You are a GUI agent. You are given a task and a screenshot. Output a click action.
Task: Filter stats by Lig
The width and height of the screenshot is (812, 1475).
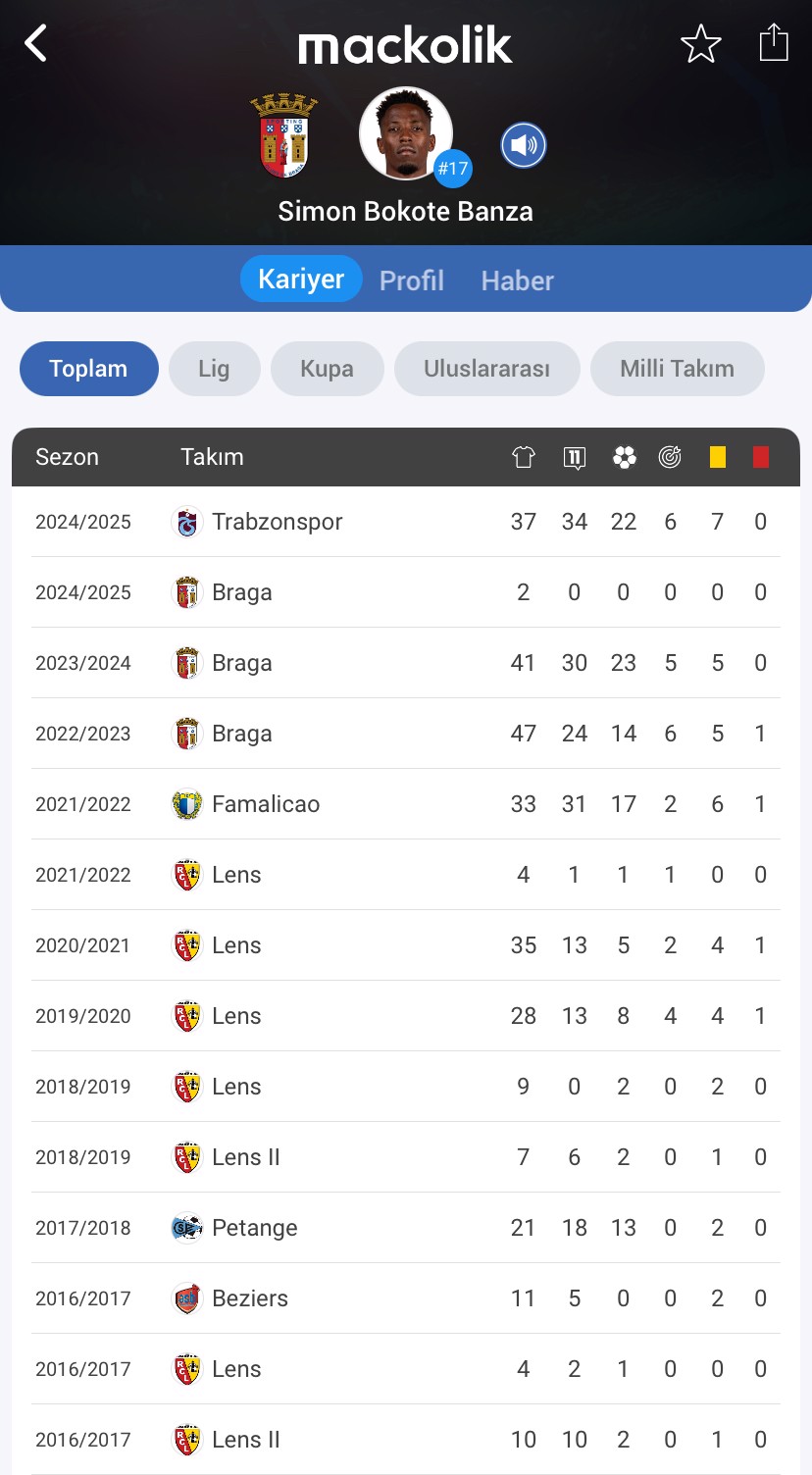pos(214,369)
